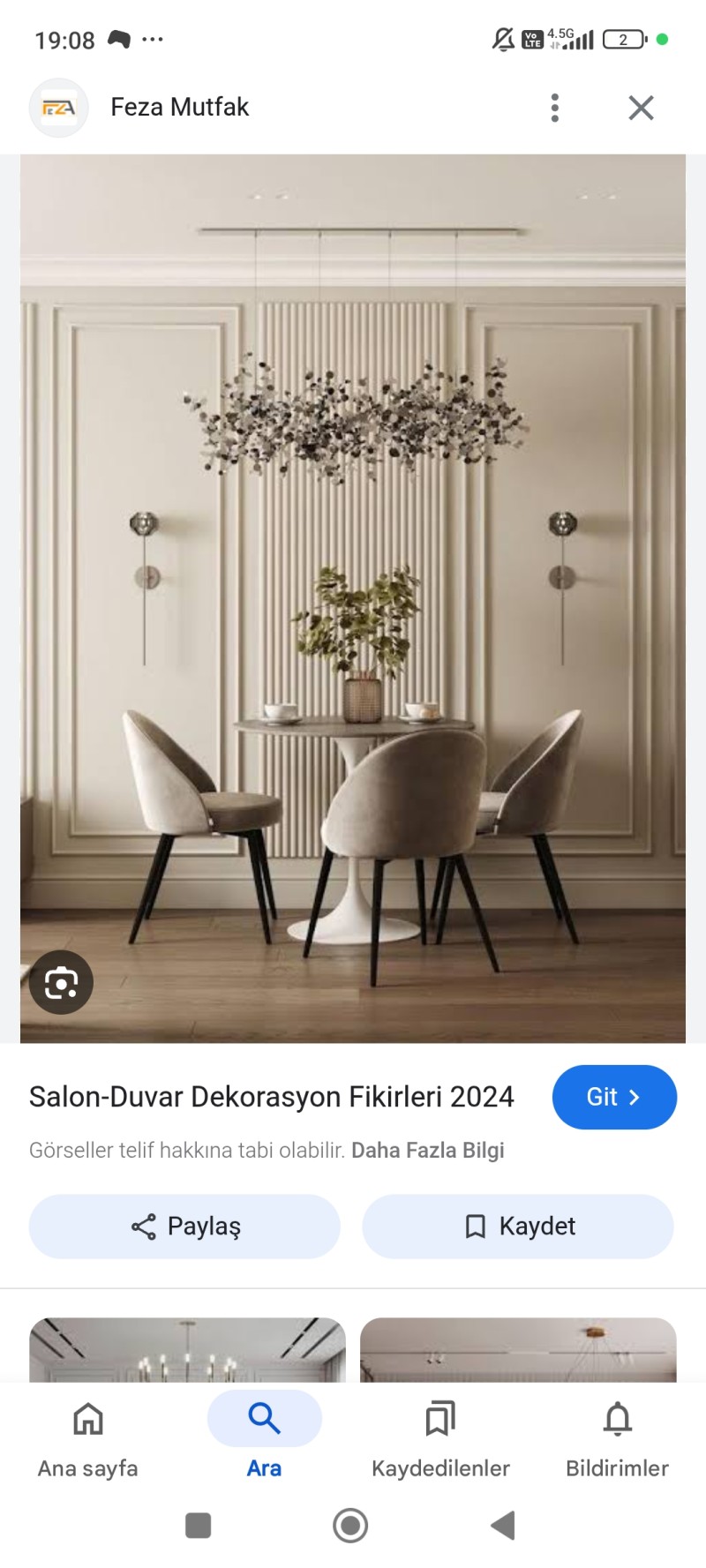Open the related chandelier image on the left
The width and height of the screenshot is (706, 1568).
point(187,1350)
